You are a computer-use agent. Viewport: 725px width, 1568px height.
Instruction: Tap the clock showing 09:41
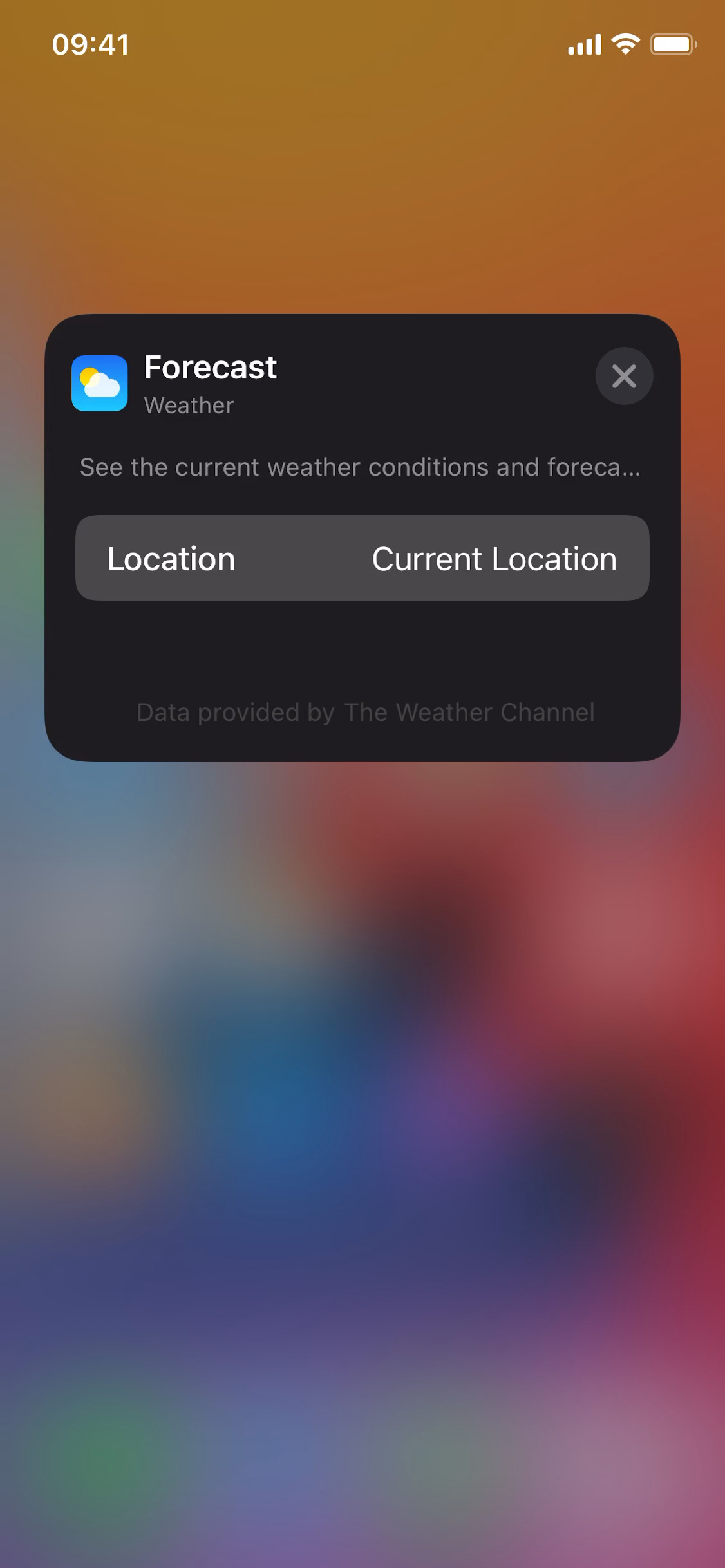[91, 44]
